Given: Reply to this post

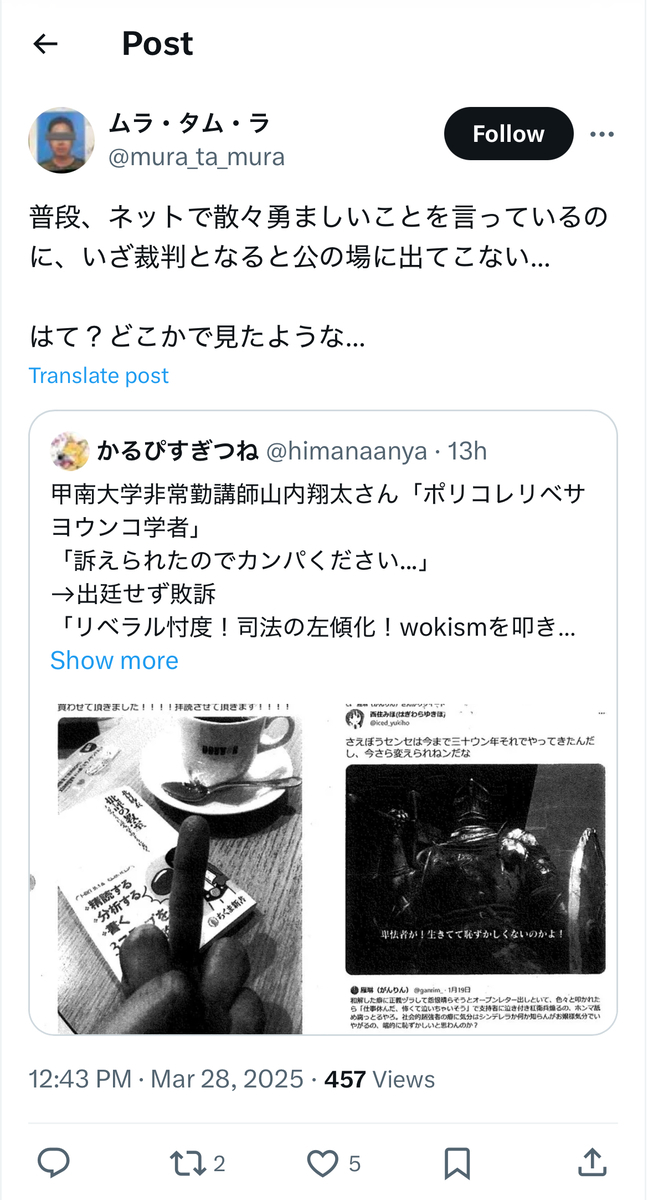Looking at the screenshot, I should tap(53, 1162).
